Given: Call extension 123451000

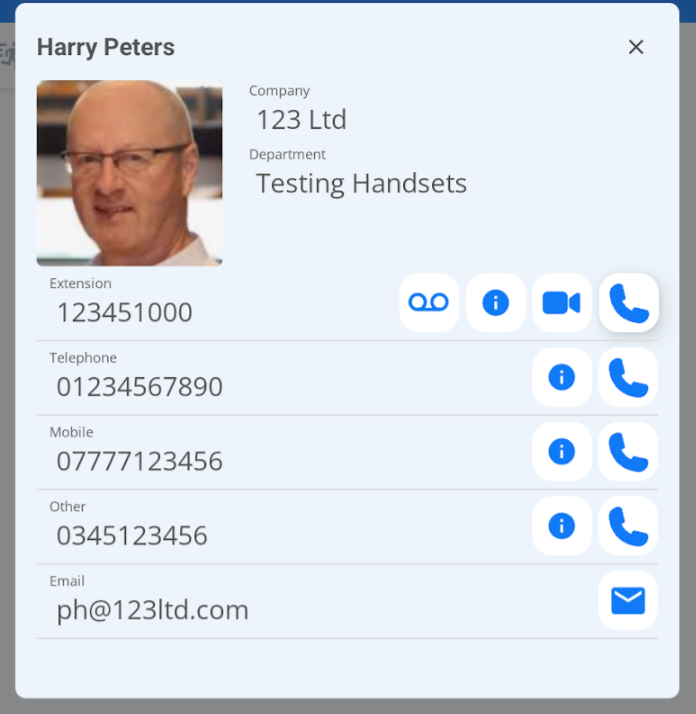Looking at the screenshot, I should click(628, 303).
